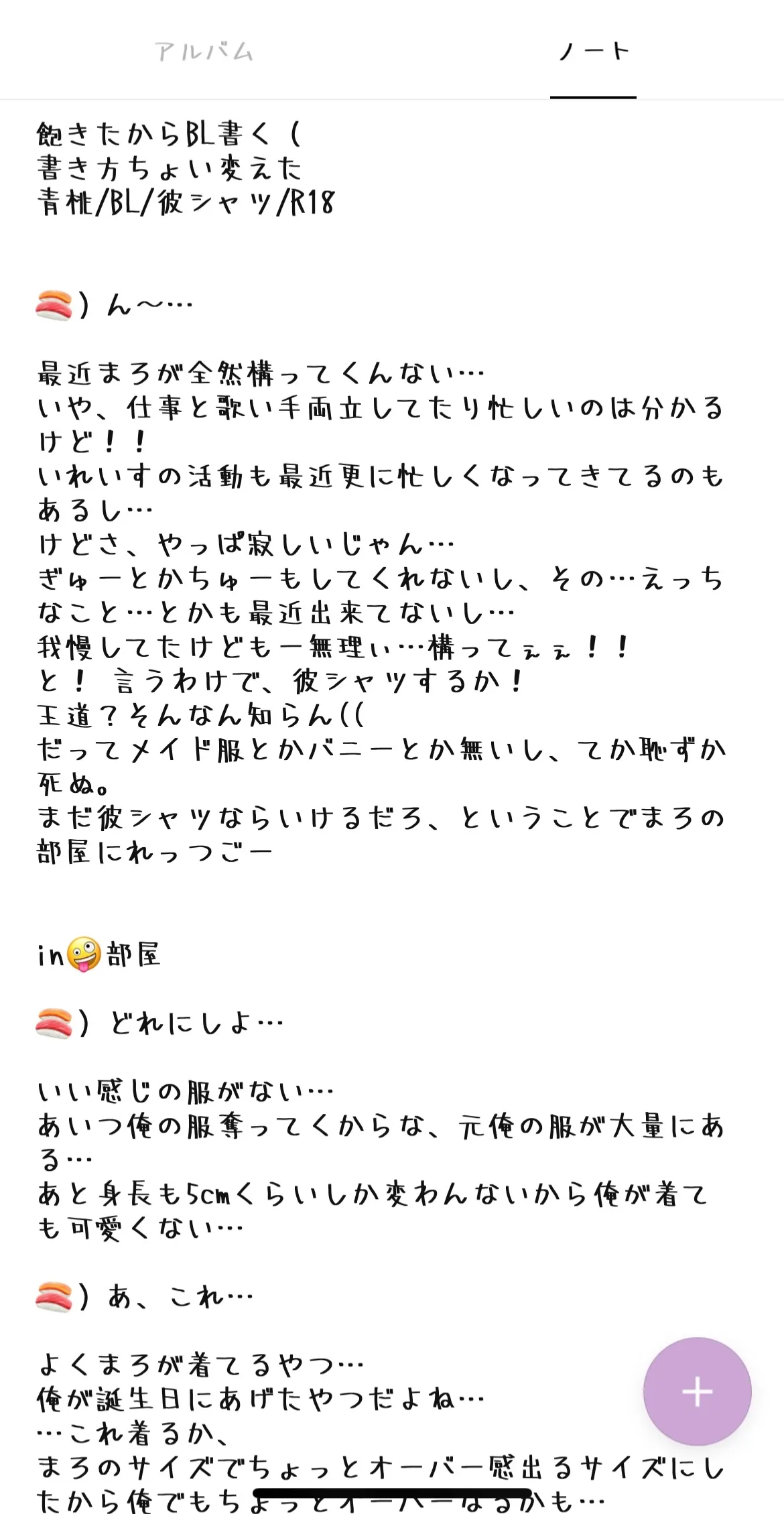Viewport: 784px width, 1514px height.
Task: Open the note starting 飽きたからBL書く
Action: (169, 135)
